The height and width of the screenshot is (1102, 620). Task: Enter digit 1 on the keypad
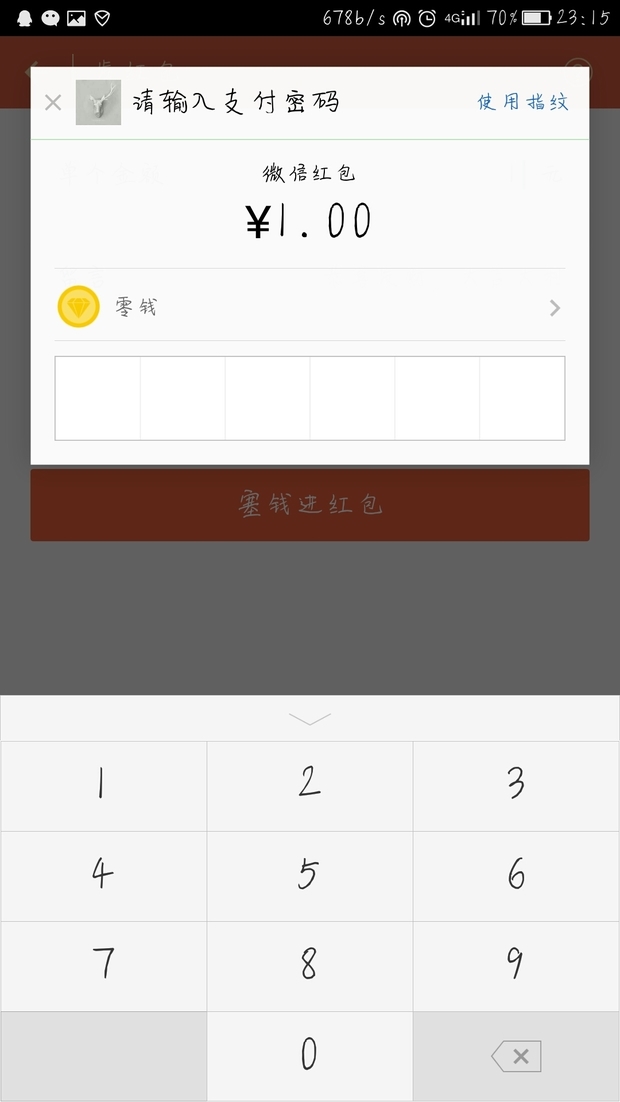[103, 786]
